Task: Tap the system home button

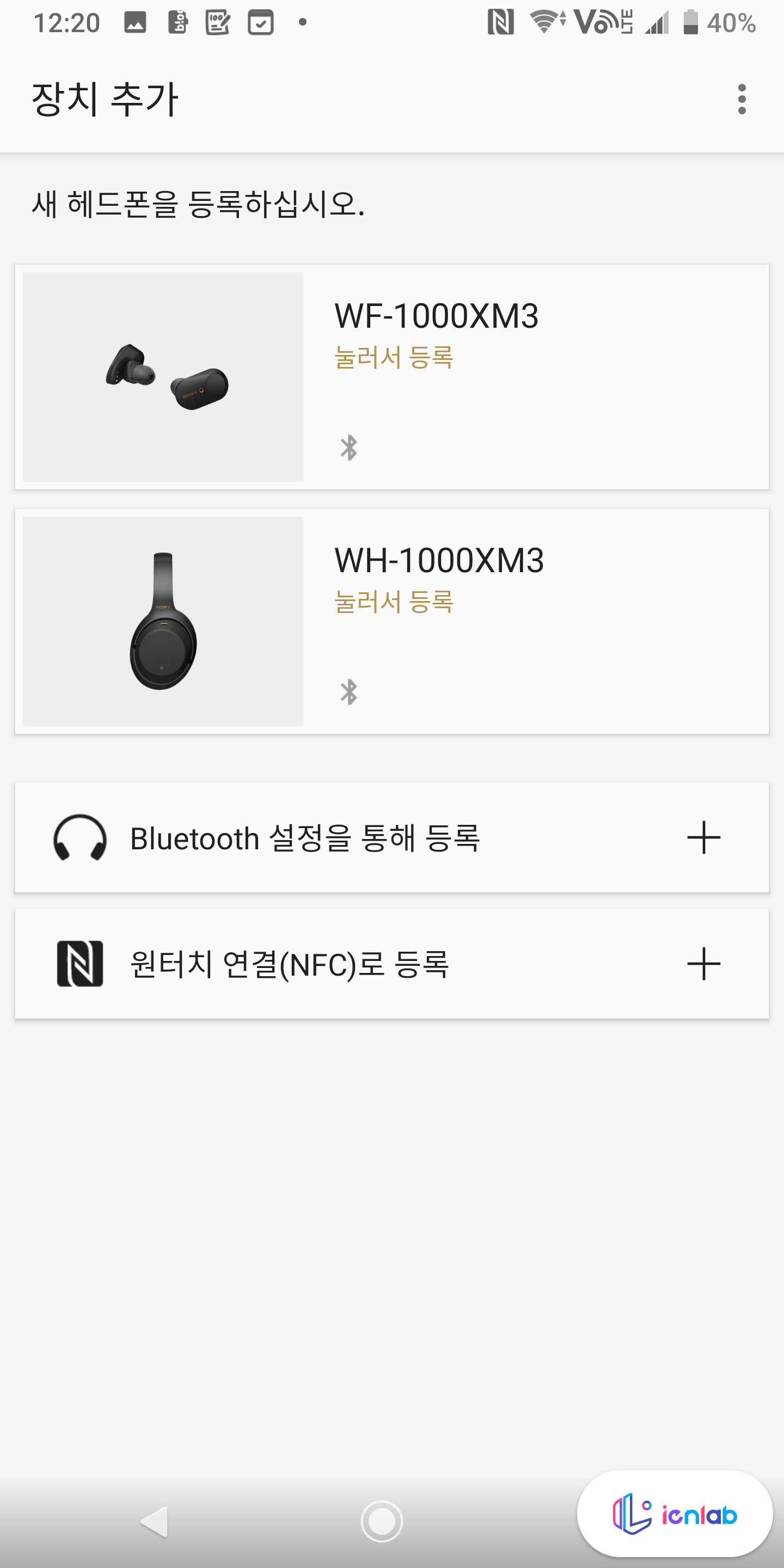Action: [x=382, y=1522]
